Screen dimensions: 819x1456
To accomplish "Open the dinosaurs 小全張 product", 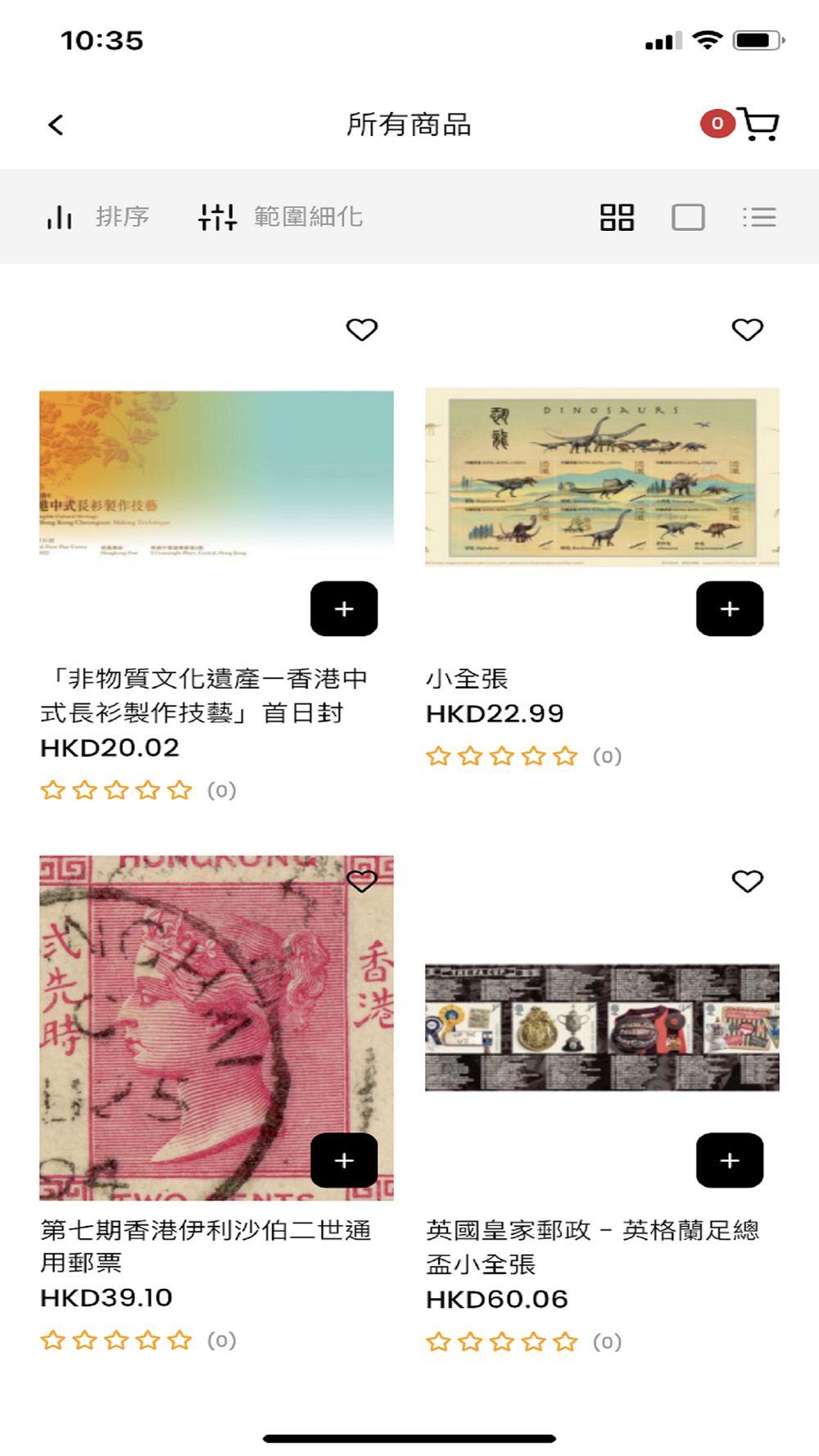I will [x=602, y=477].
